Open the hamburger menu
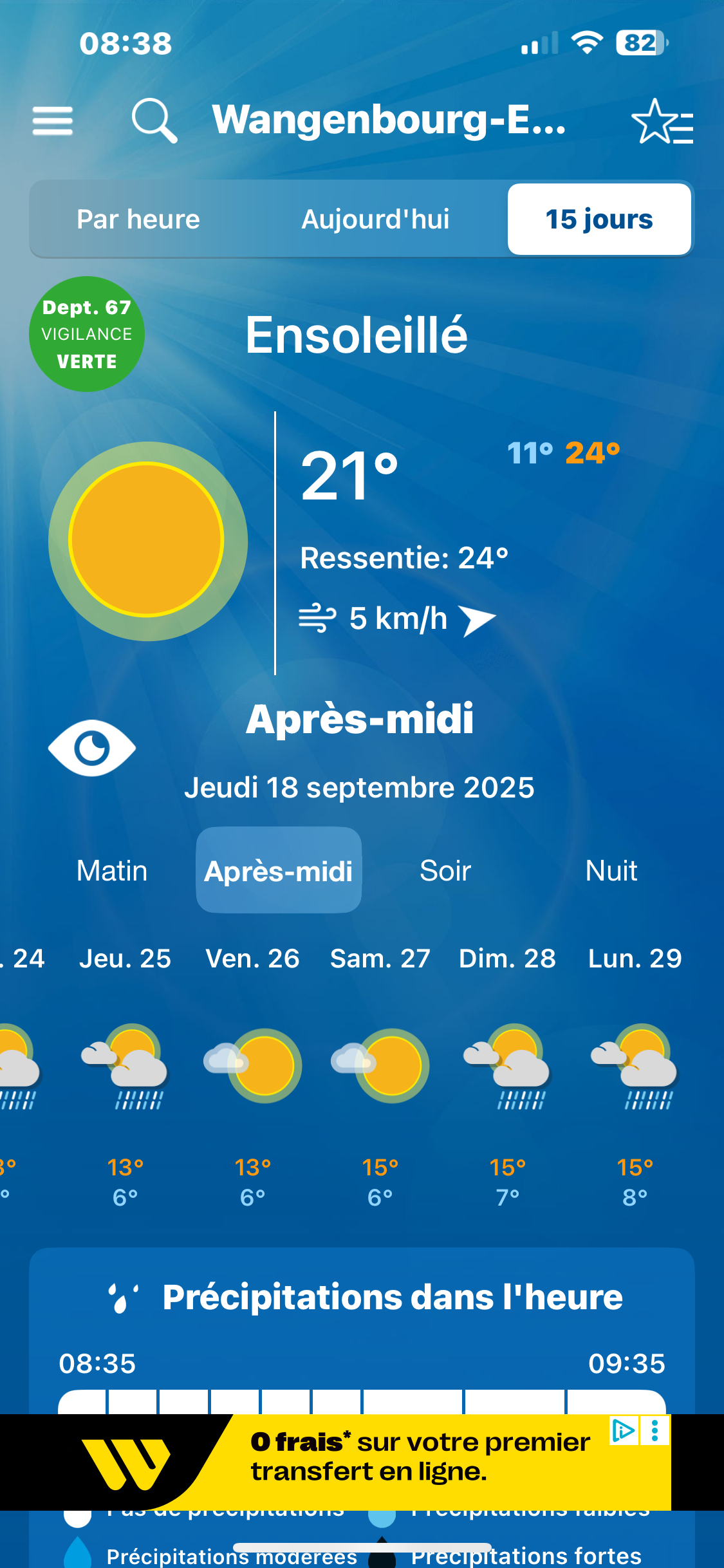The height and width of the screenshot is (1568, 724). pos(53,121)
